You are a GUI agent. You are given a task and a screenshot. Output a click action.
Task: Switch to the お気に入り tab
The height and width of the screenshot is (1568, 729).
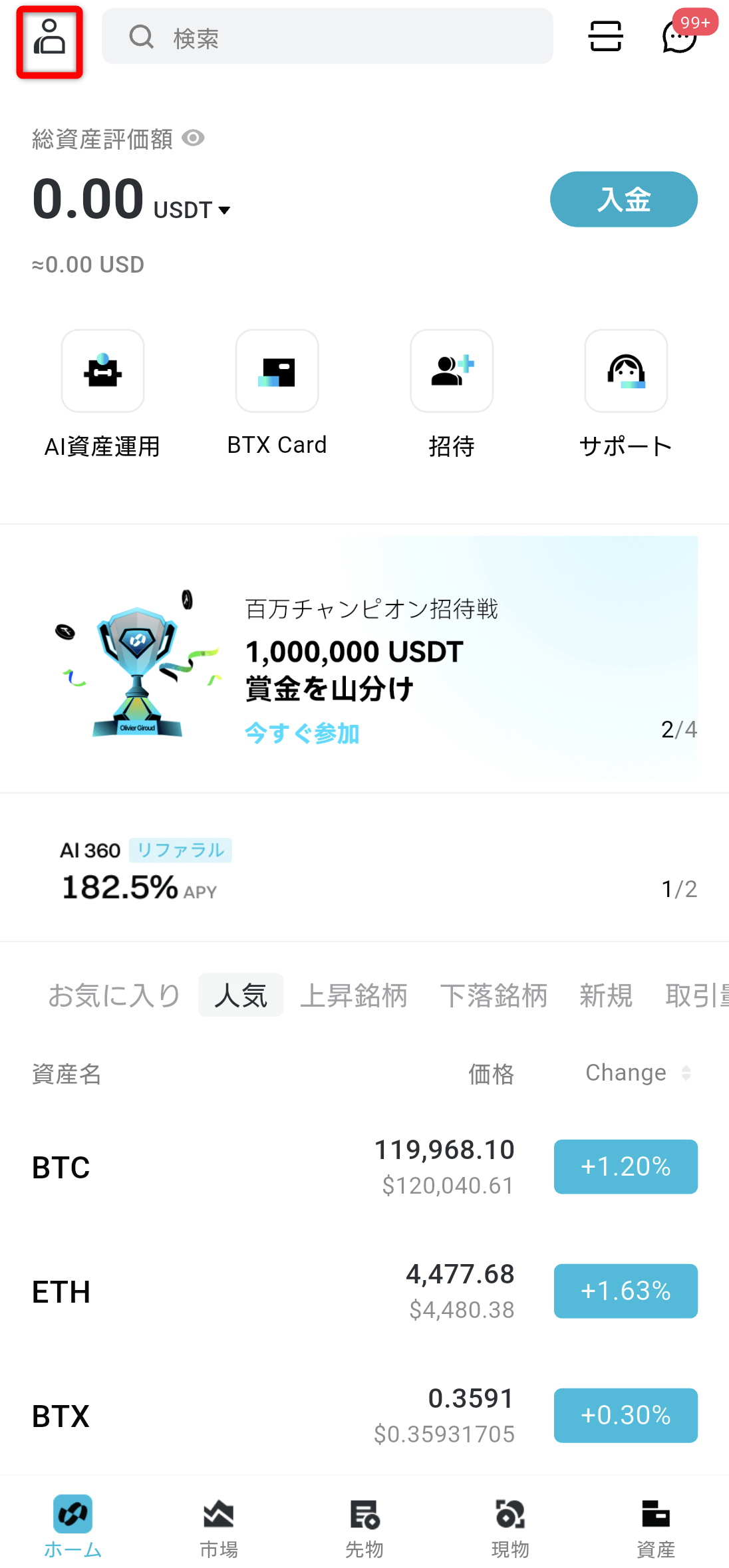[x=114, y=995]
